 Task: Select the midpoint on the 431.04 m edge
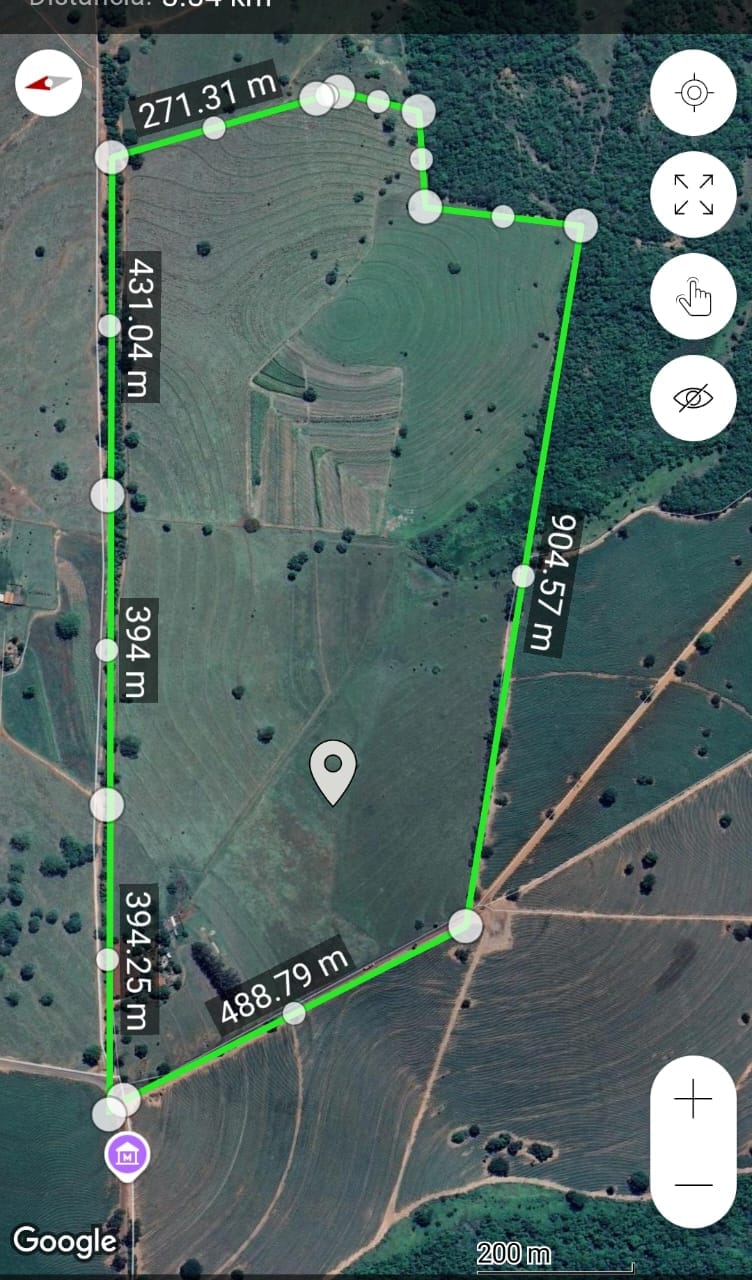coord(110,325)
